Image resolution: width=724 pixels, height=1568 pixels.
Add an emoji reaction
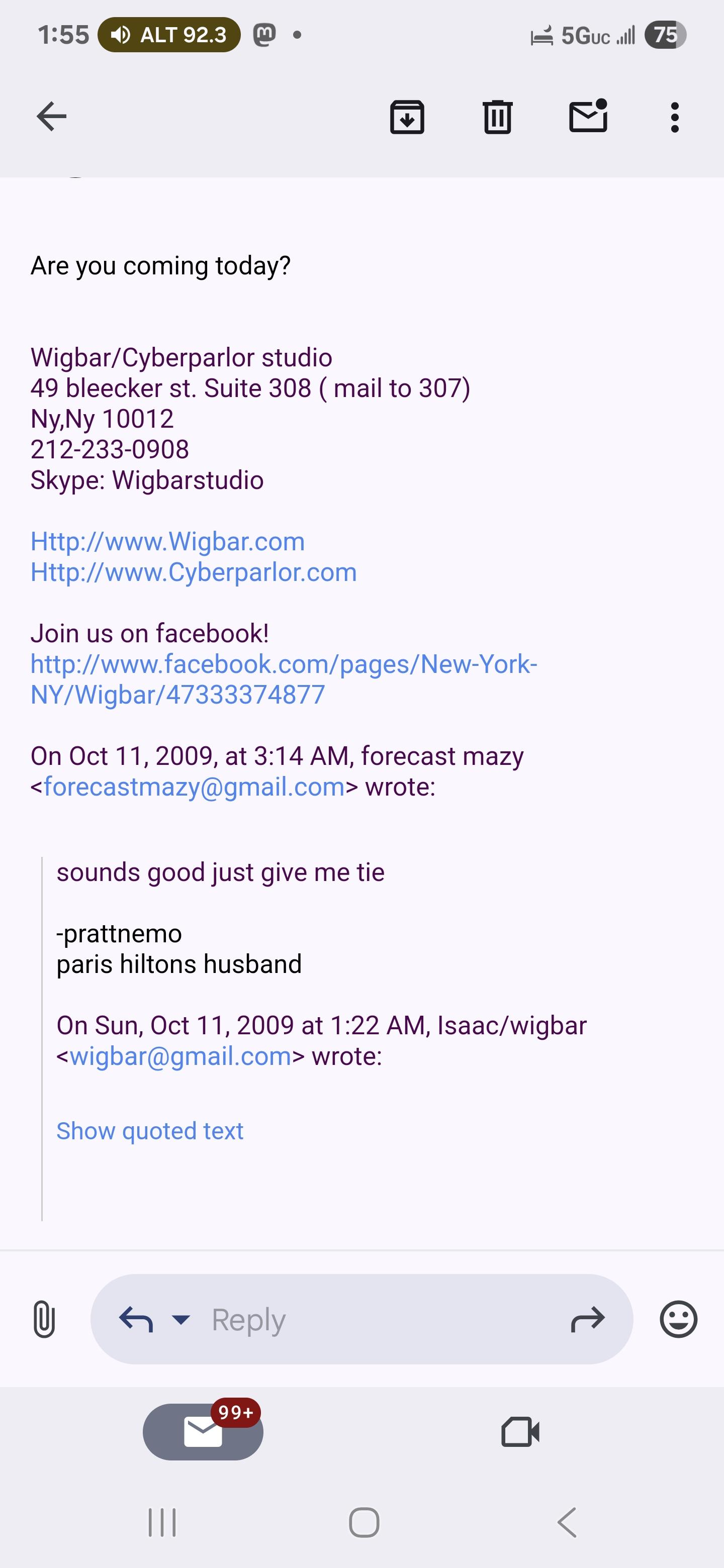pyautogui.click(x=678, y=1319)
